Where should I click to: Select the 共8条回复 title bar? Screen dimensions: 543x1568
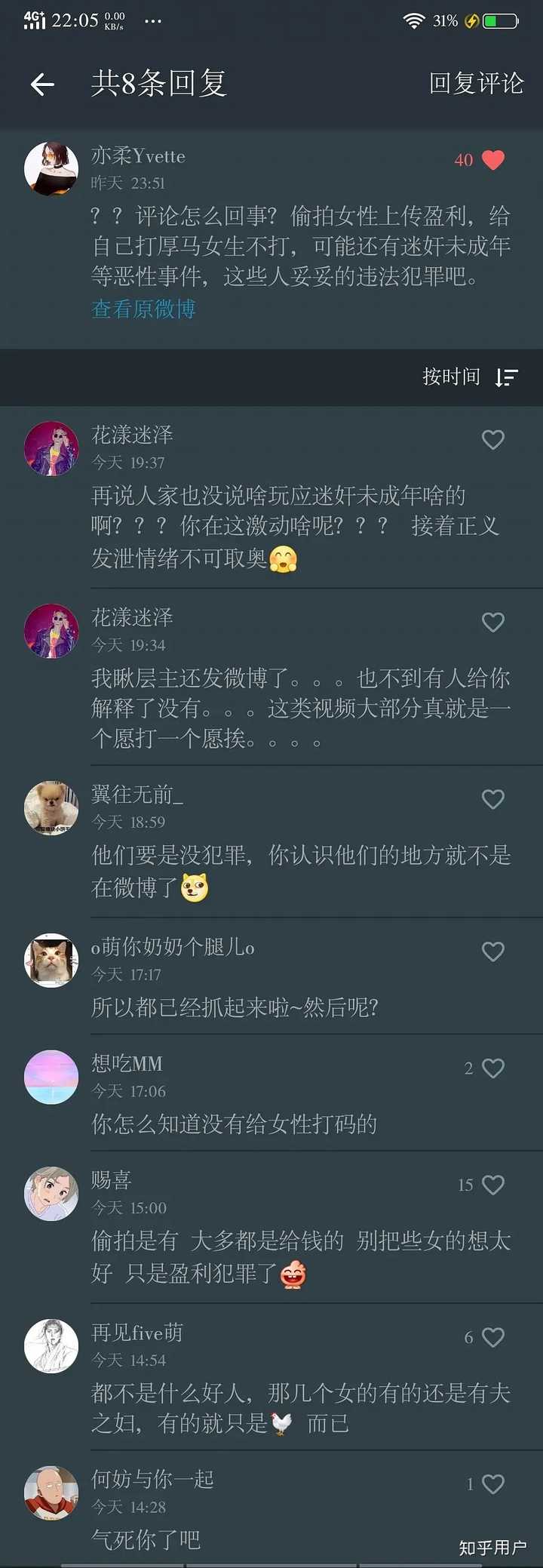(157, 84)
